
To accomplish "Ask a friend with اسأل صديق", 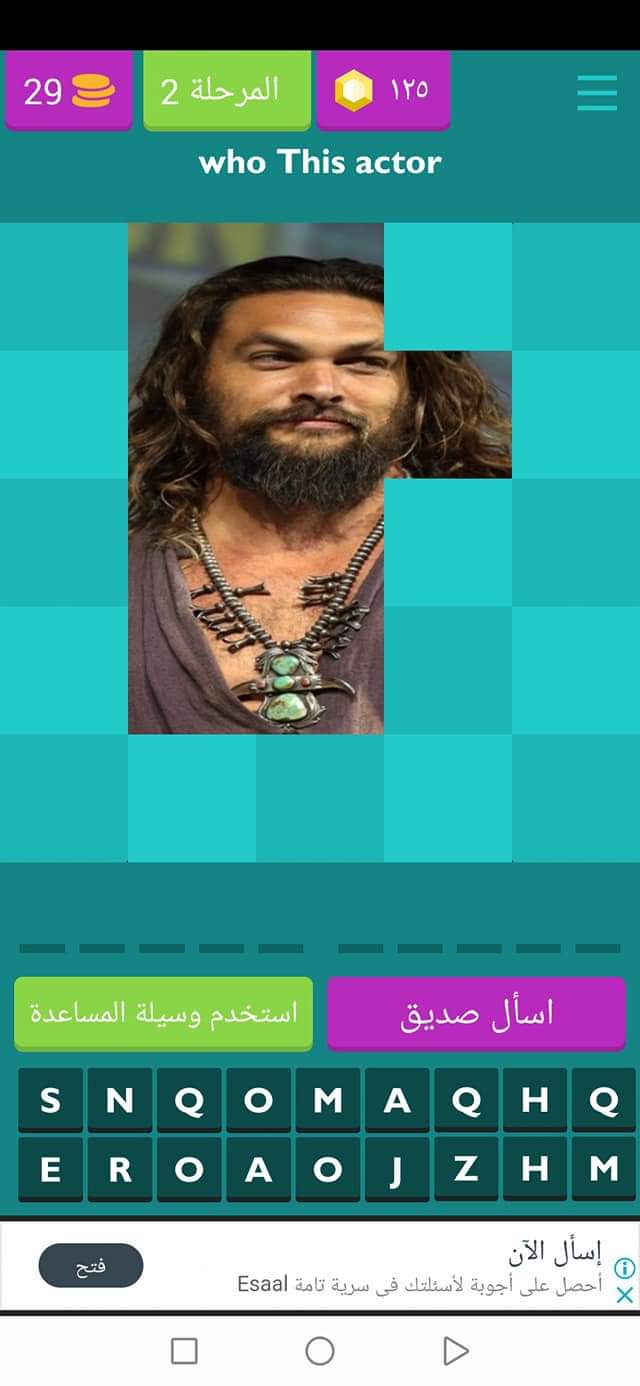I will pos(477,1014).
